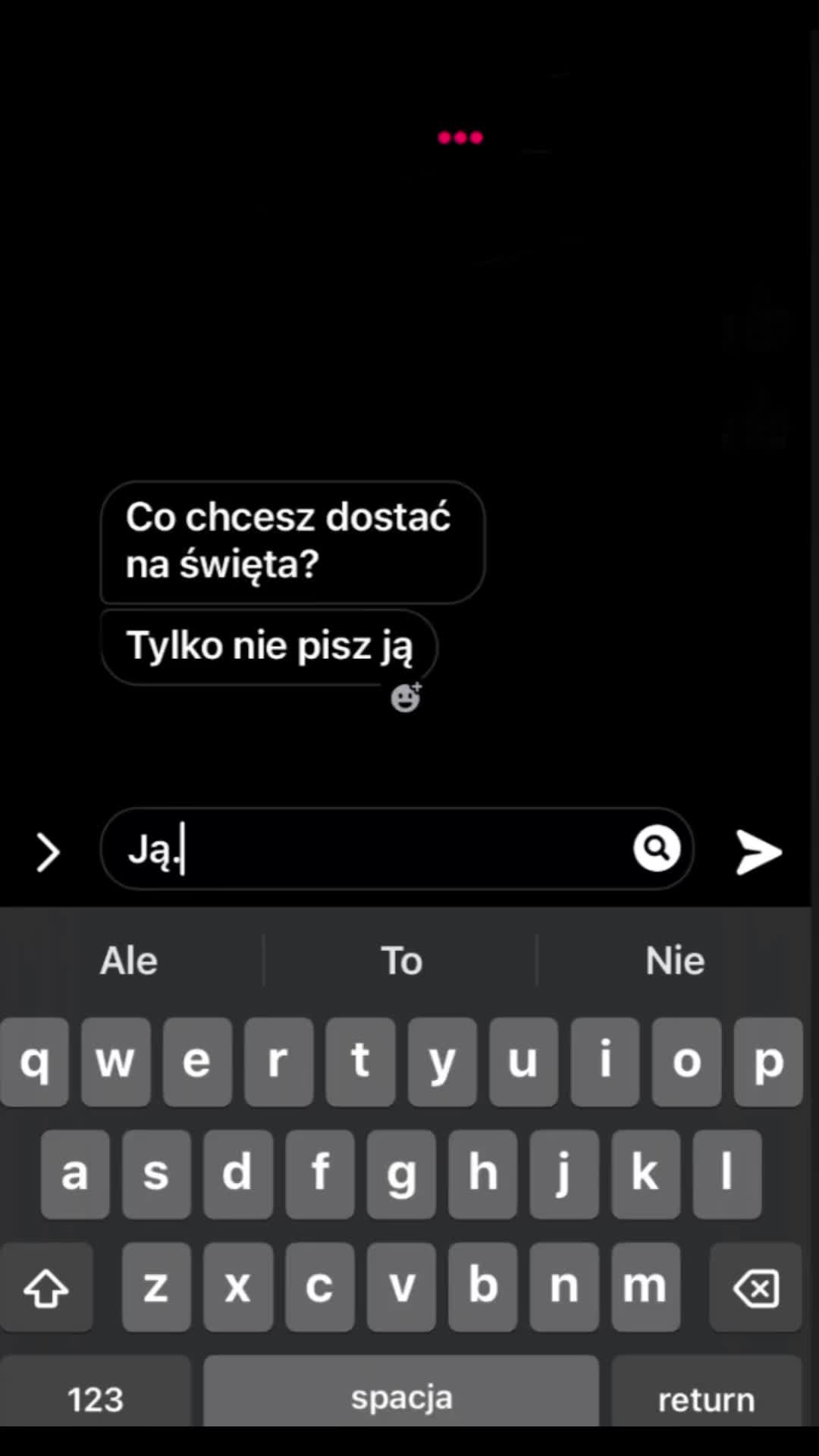Screen dimensions: 819x1456
Task: Pick the keyboard suggestion "Nie"
Action: pos(675,961)
